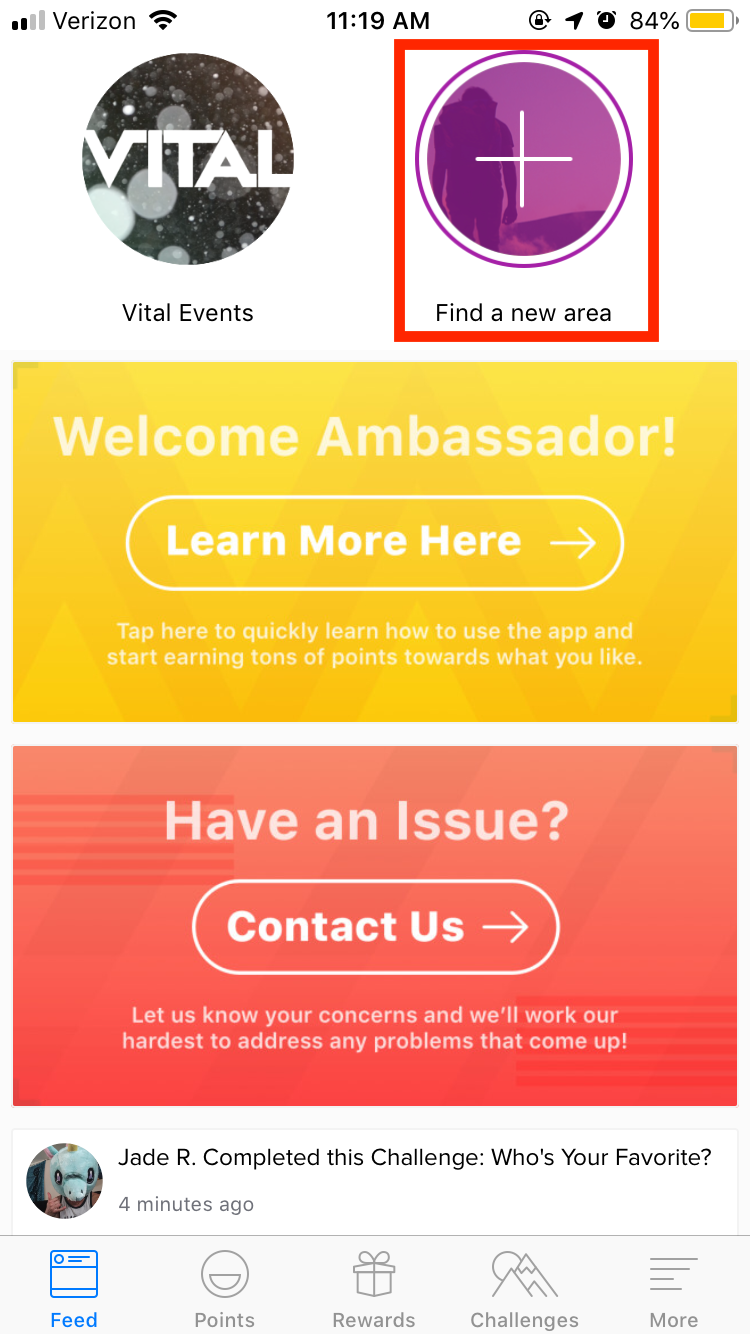Open the Vital Events area
Screen dimensions: 750x1334
pyautogui.click(x=188, y=160)
